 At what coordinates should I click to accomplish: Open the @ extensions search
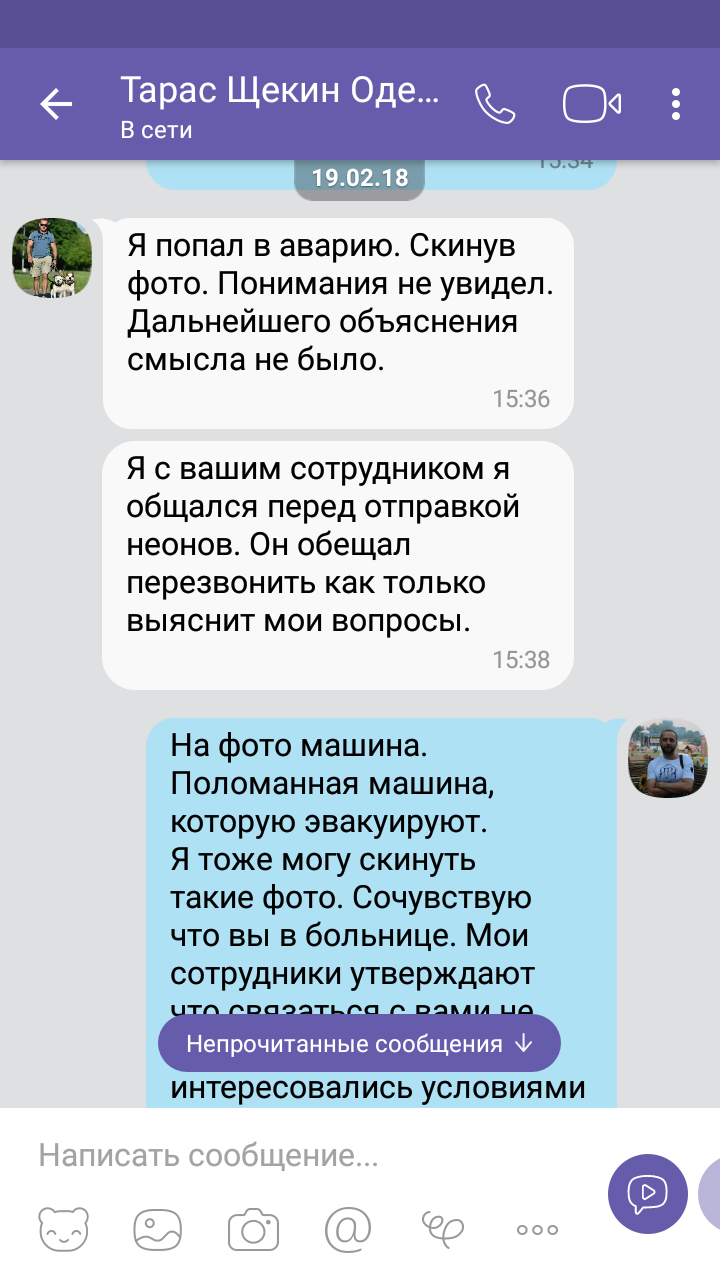[347, 1228]
